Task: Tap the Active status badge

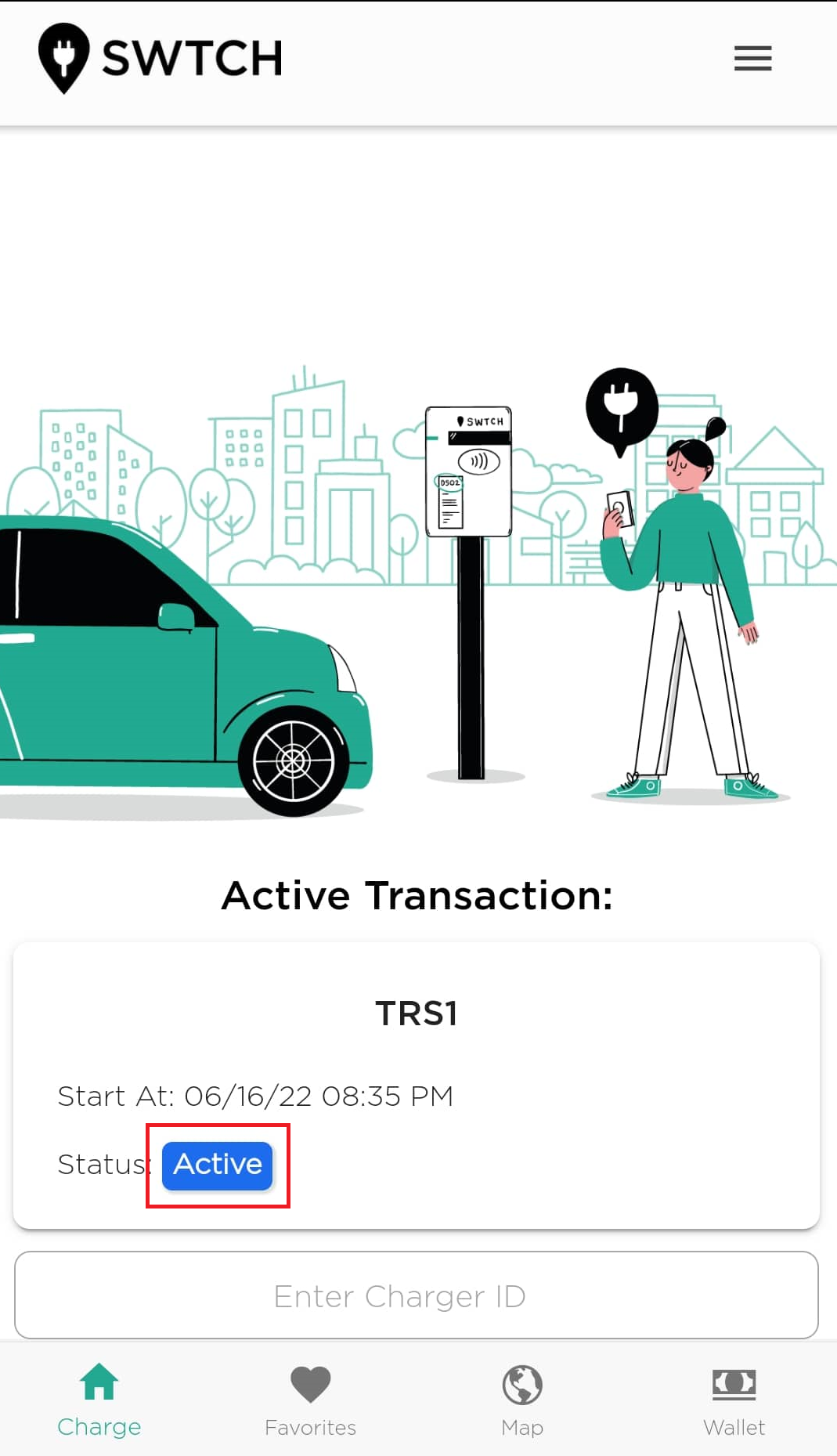Action: pyautogui.click(x=218, y=1165)
